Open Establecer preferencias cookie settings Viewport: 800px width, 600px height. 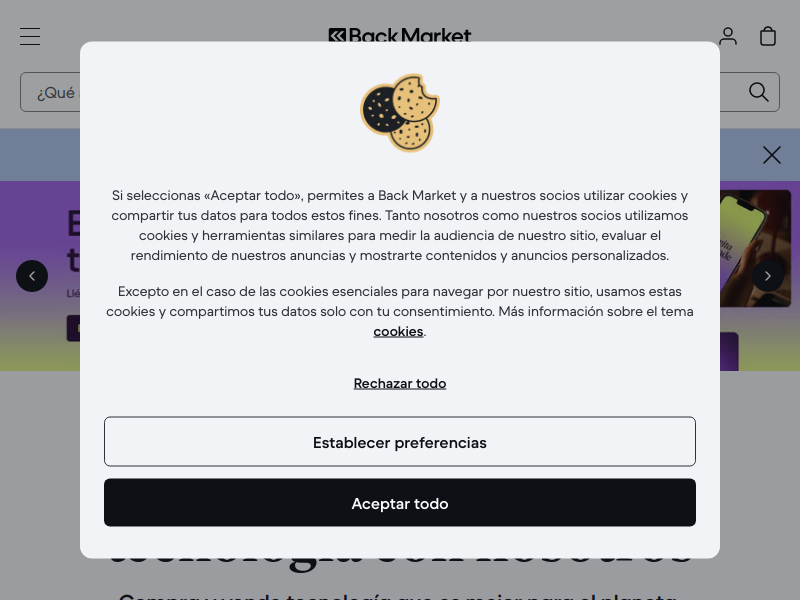click(400, 442)
